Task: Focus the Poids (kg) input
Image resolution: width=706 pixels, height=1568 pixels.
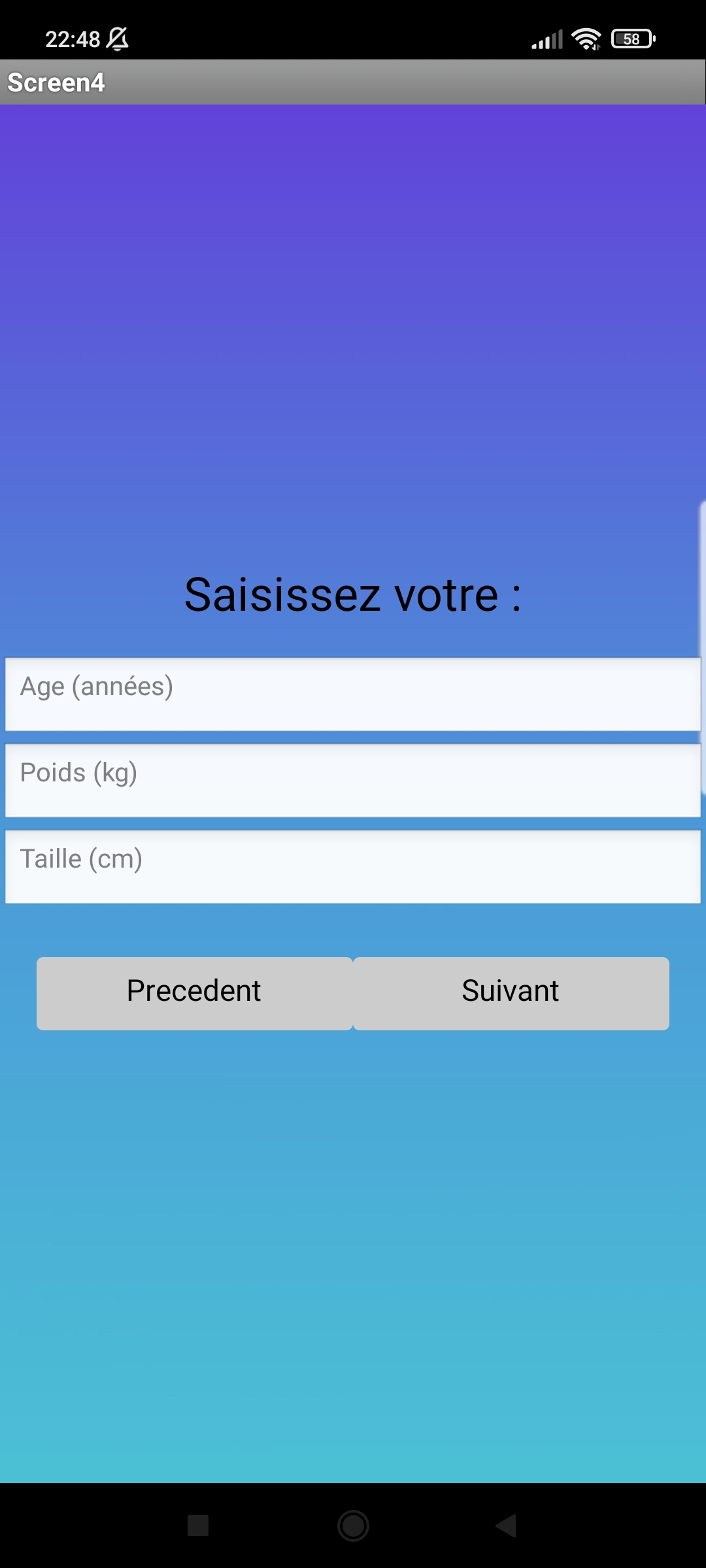Action: (x=353, y=781)
